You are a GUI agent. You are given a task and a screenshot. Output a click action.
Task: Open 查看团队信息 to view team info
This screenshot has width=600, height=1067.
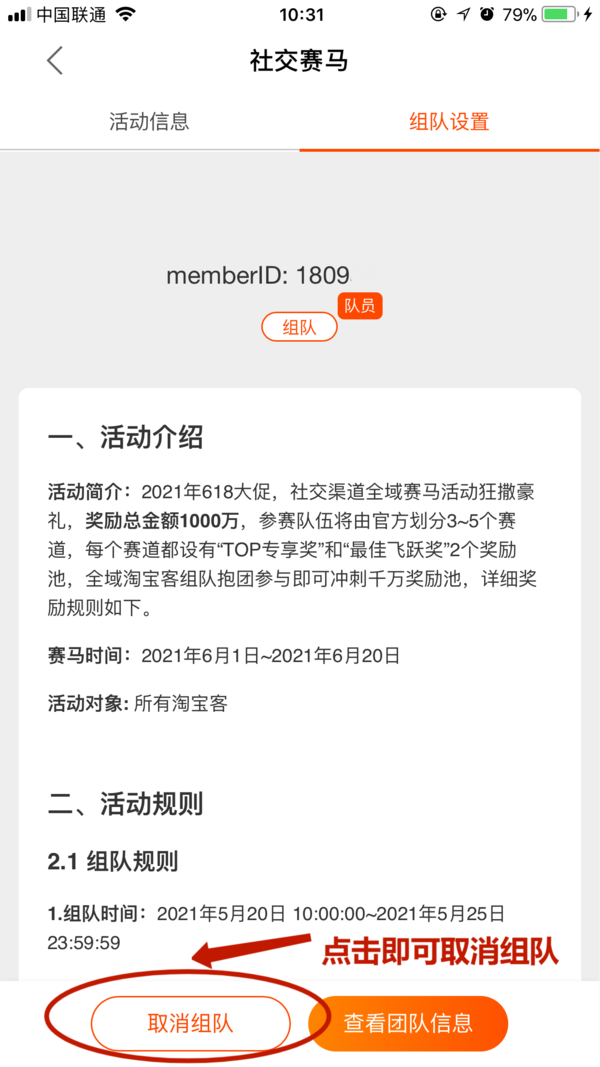[408, 1023]
